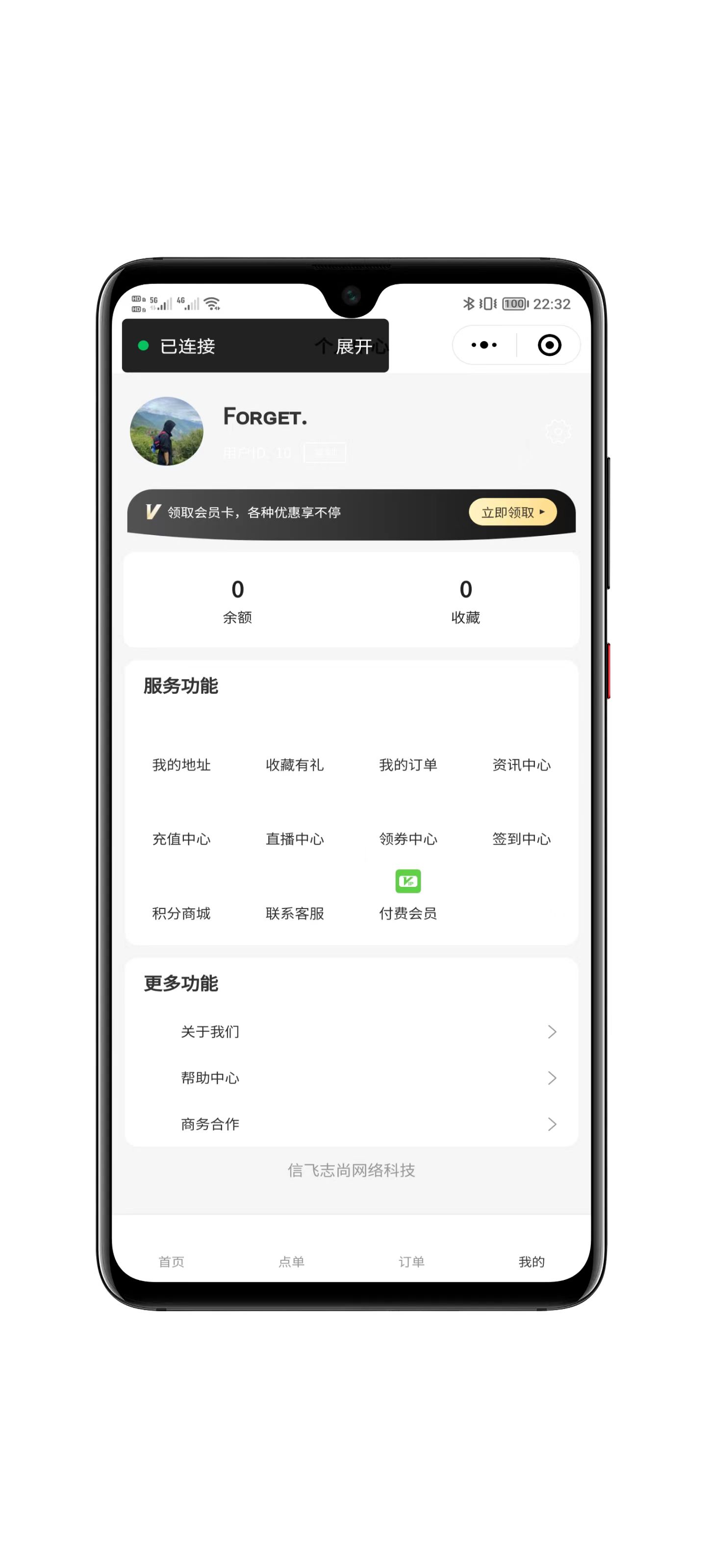Expand the 关于我们 row chevron
This screenshot has height=1568, width=706.
(553, 1032)
